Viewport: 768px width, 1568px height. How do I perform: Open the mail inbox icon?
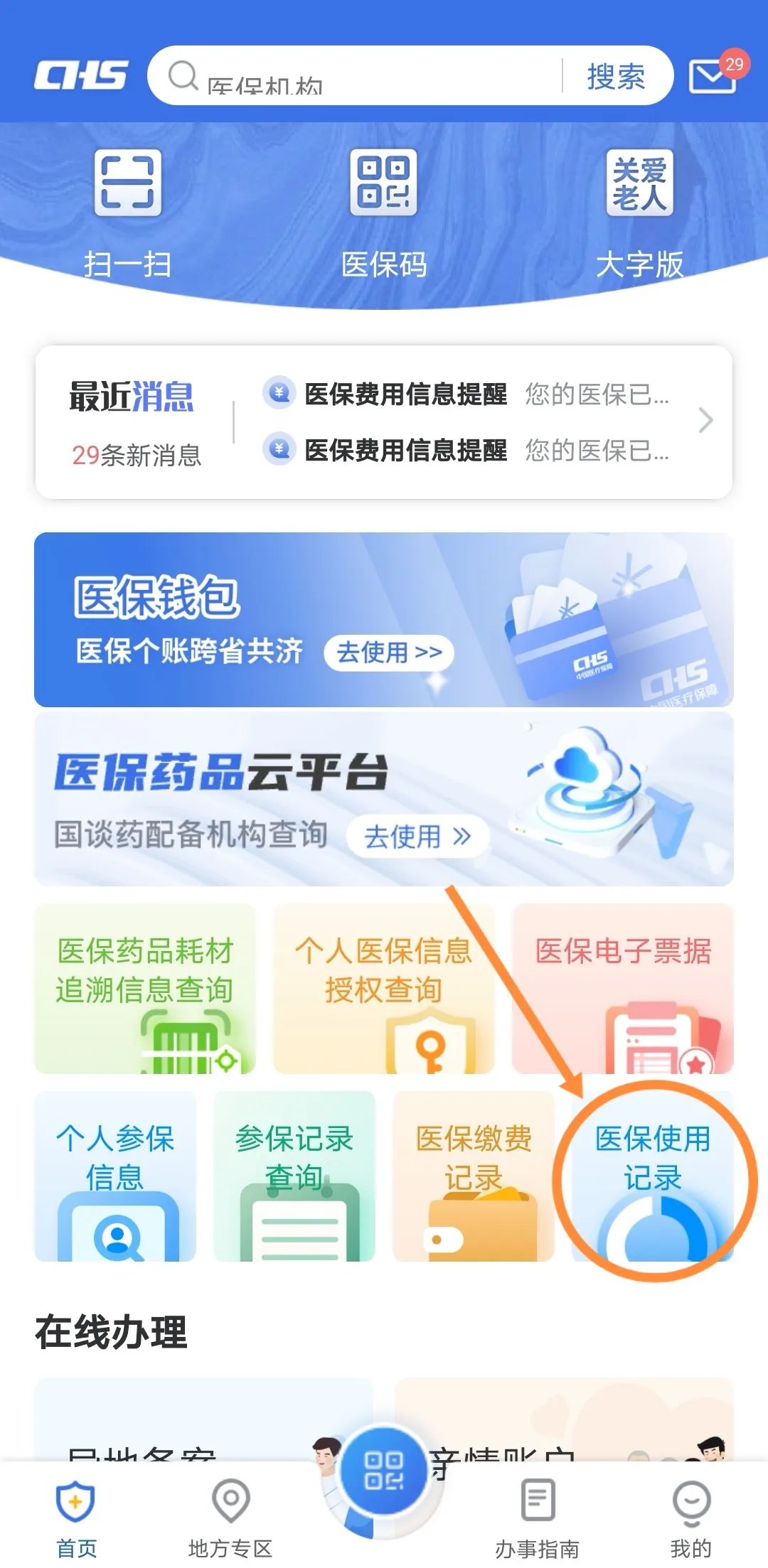pyautogui.click(x=712, y=75)
